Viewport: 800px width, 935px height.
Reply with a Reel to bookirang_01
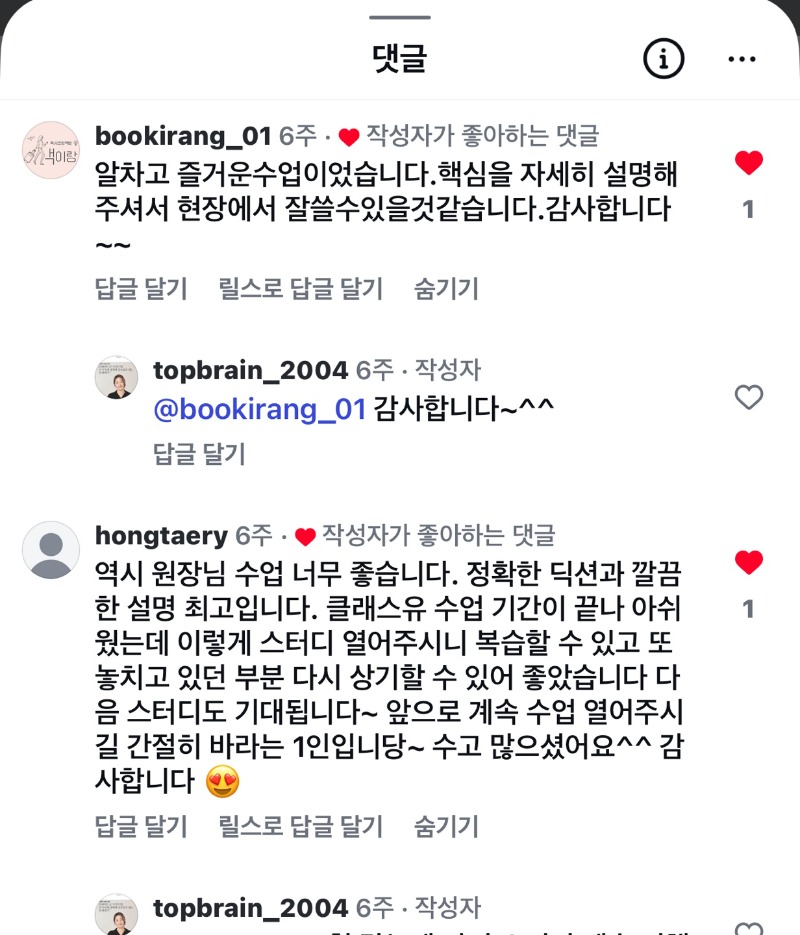(300, 289)
